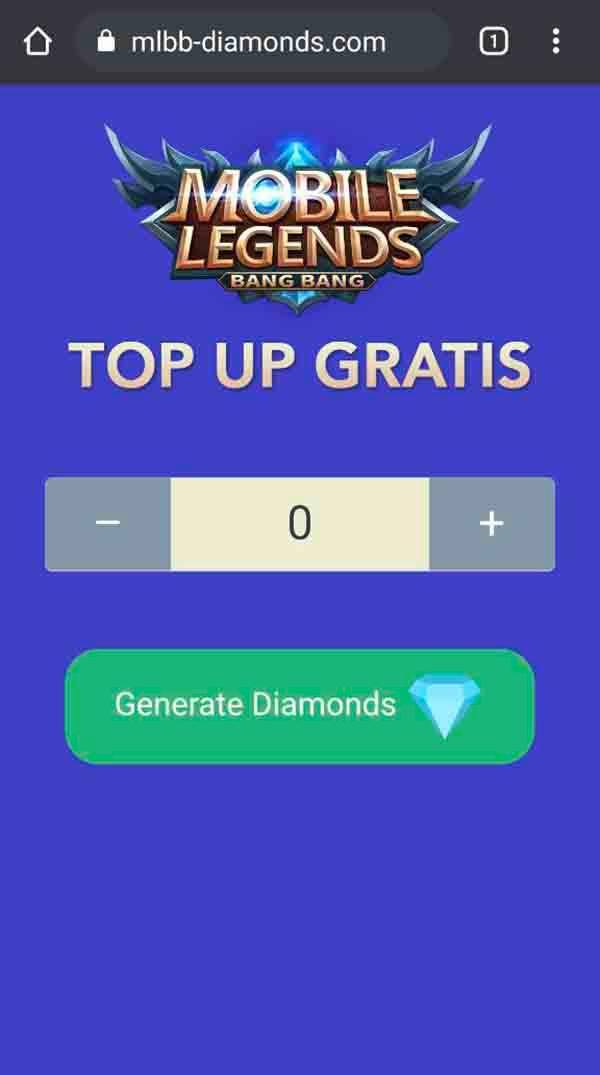The image size is (600, 1075).
Task: Open the tab switcher
Action: (493, 41)
